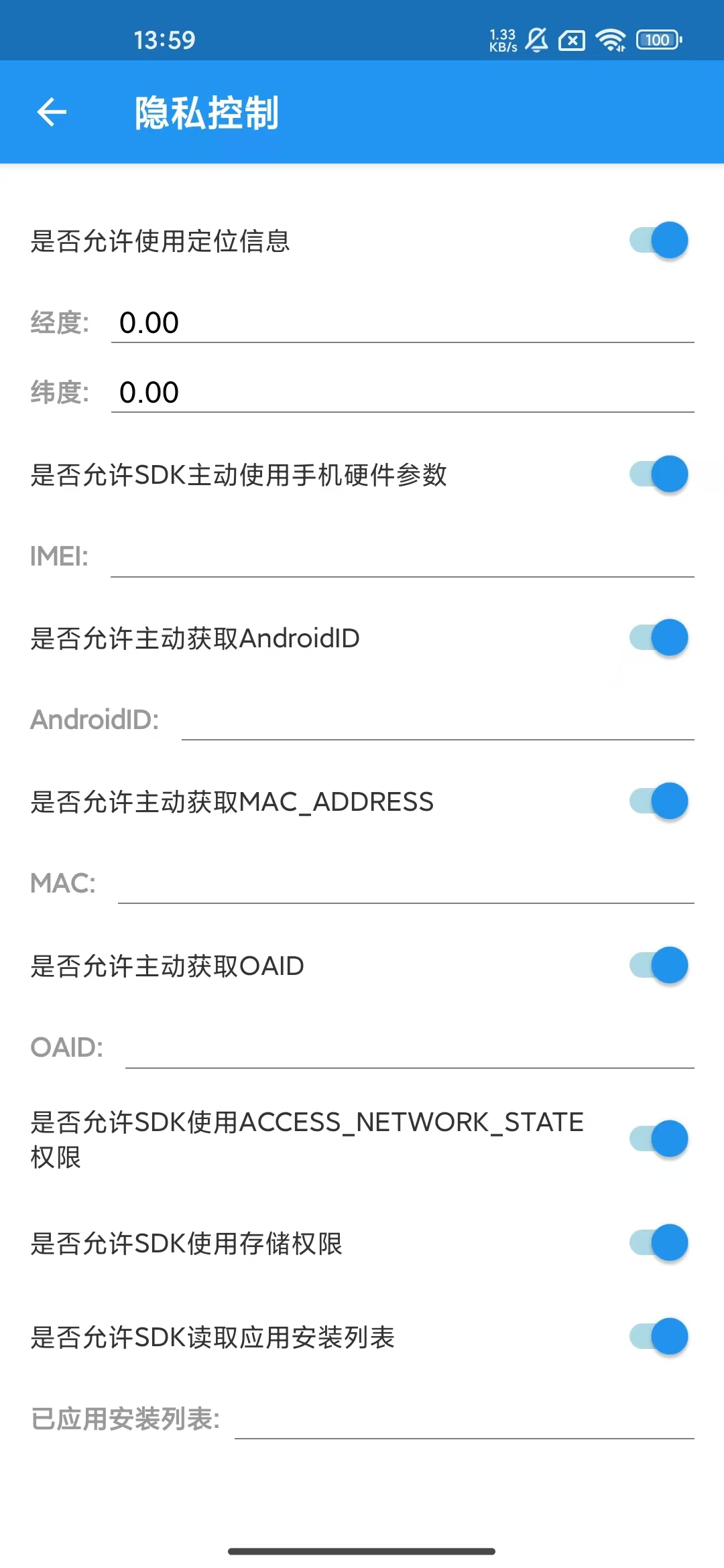Toggle ACCESS_NETWORK_STATE 权限 switch

[x=658, y=1138]
